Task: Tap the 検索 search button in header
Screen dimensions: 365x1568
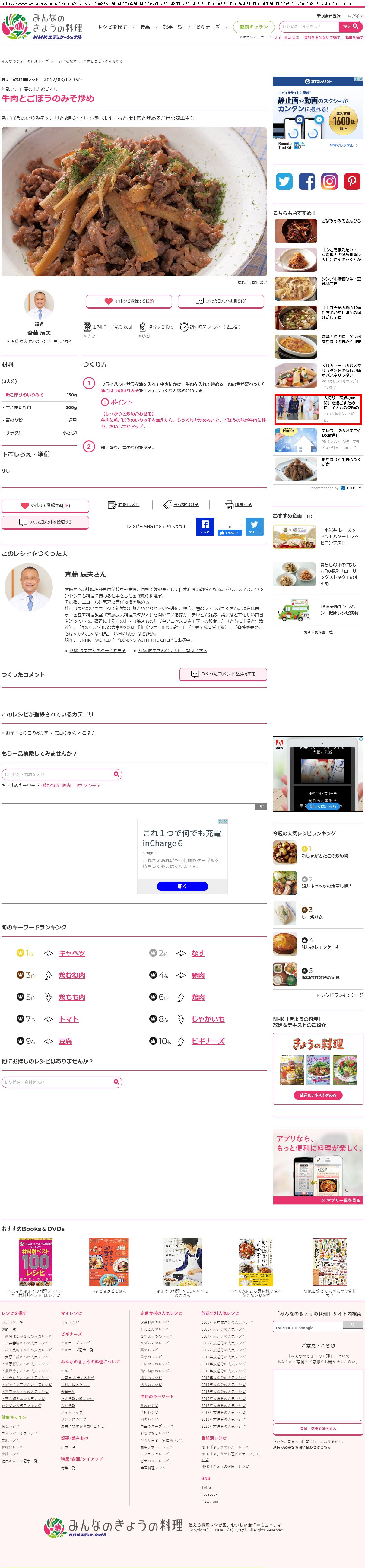Action: [x=351, y=27]
